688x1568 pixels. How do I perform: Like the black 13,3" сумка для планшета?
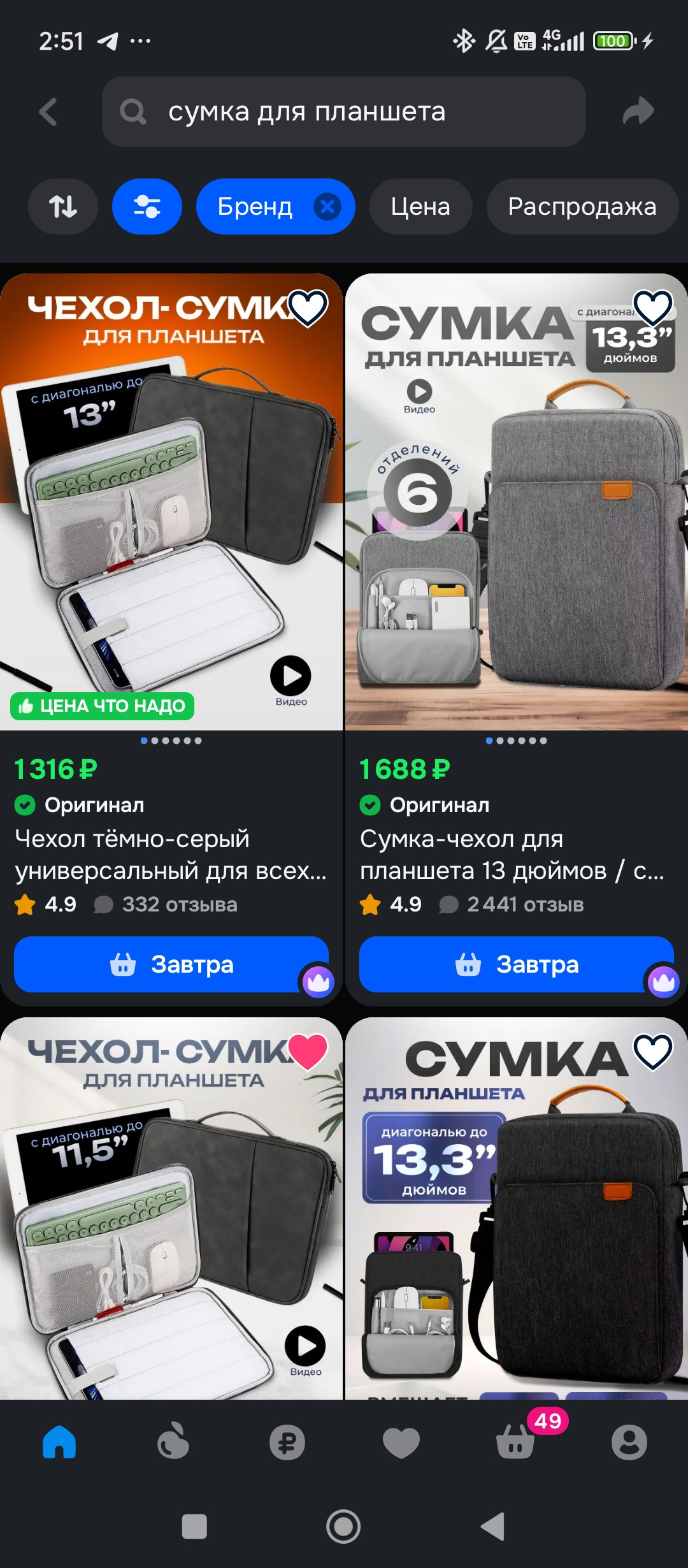point(653,1051)
